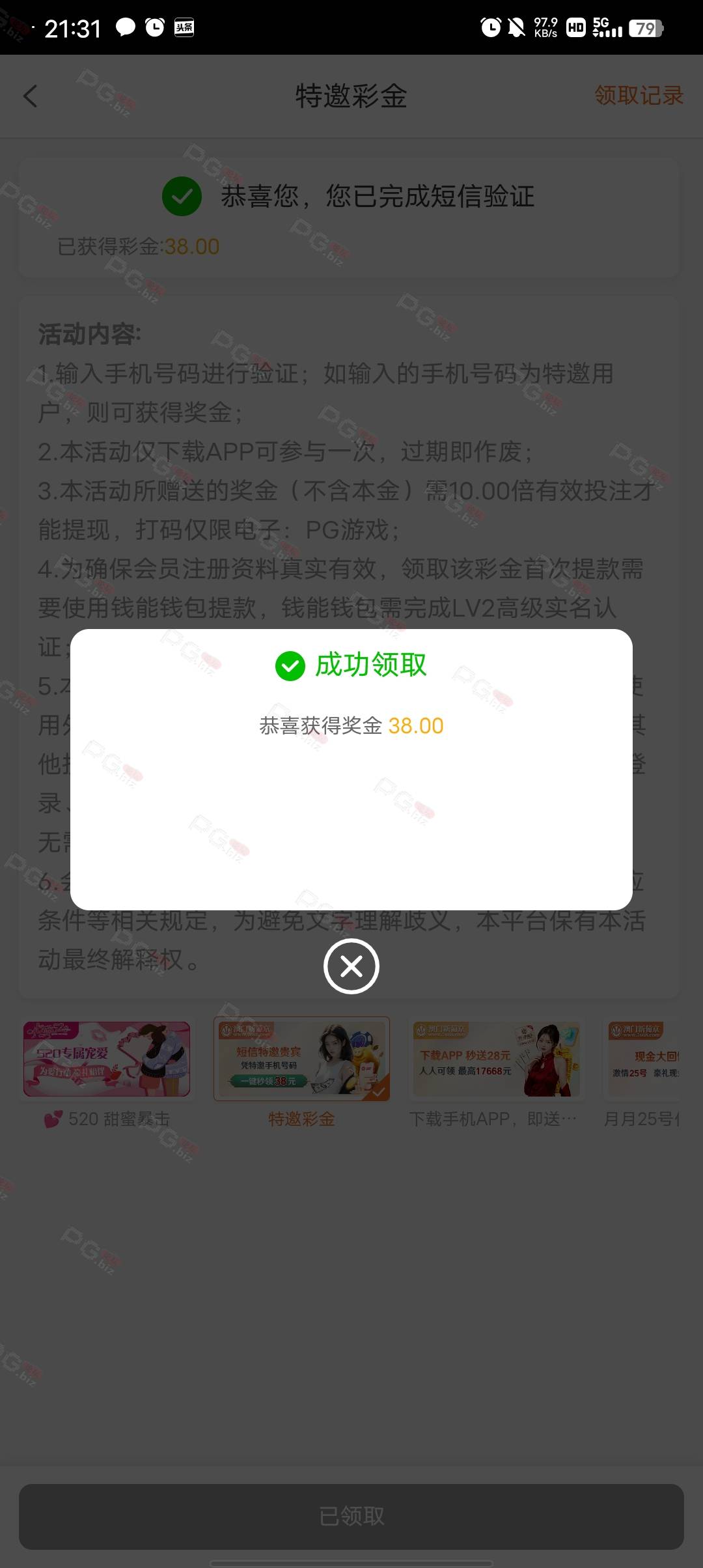Open the 下载手机APP promotion card
Screen dimensions: 703x1568
click(x=495, y=1074)
